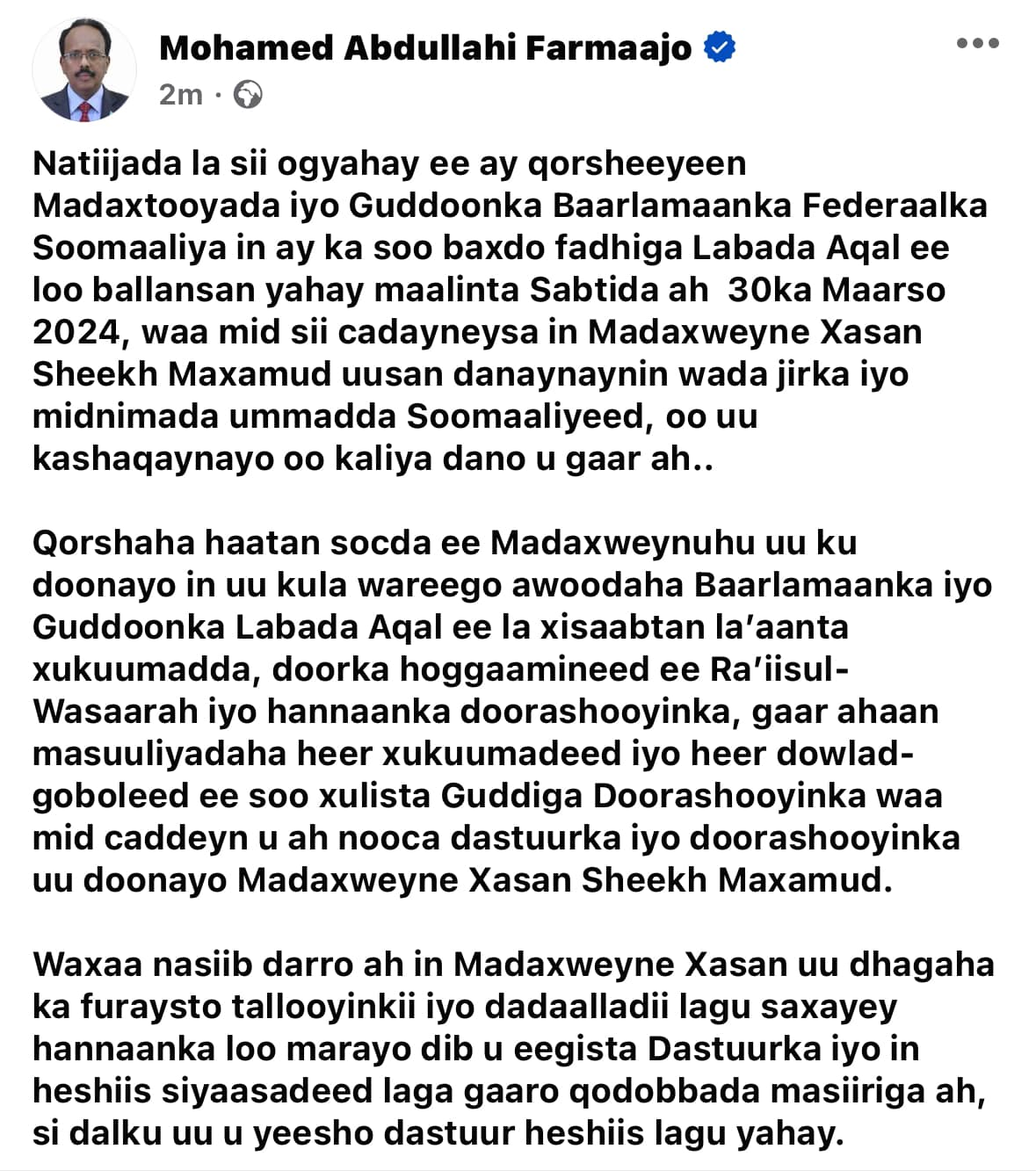The image size is (1036, 1171).
Task: Open Mohamed Abdullahi Farmaajo's profile name link
Action: point(425,48)
